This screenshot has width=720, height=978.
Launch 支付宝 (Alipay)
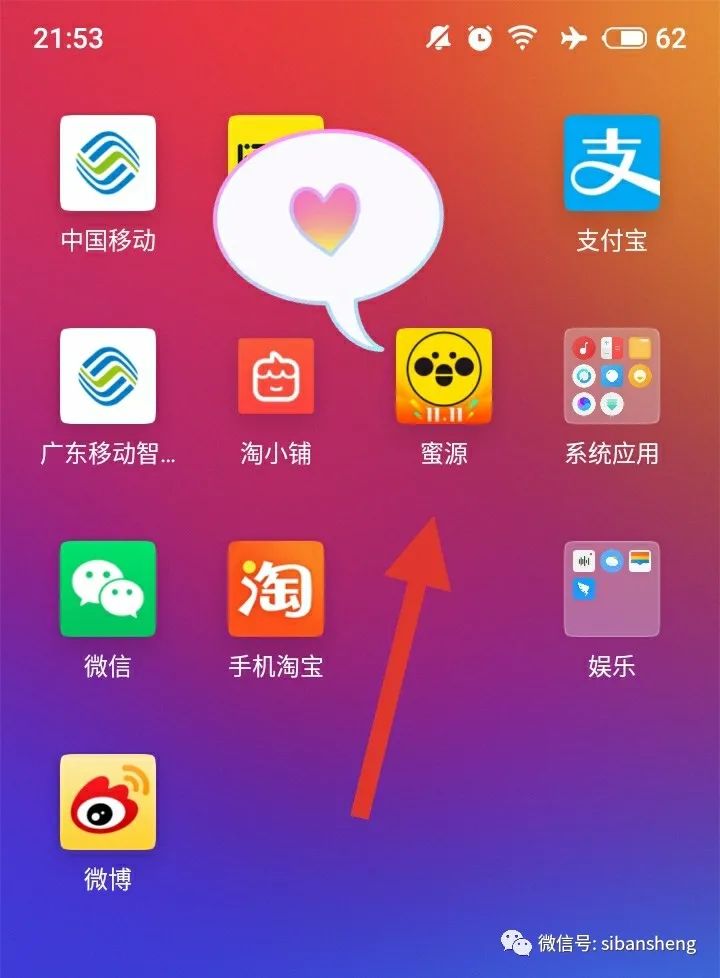612,163
